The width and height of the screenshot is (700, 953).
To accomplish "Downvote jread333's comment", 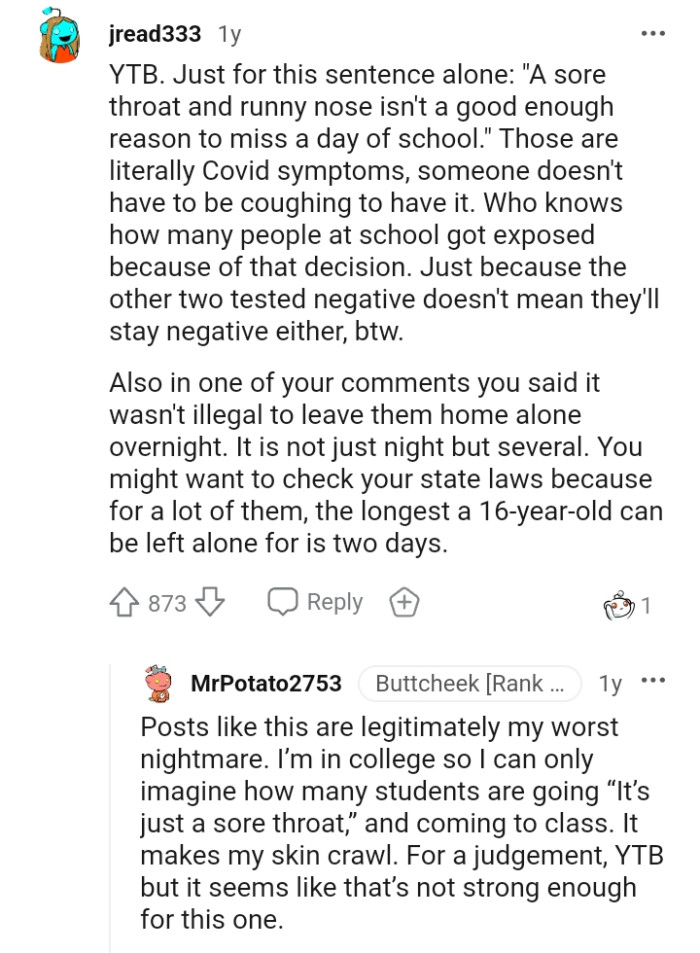I will coord(209,603).
